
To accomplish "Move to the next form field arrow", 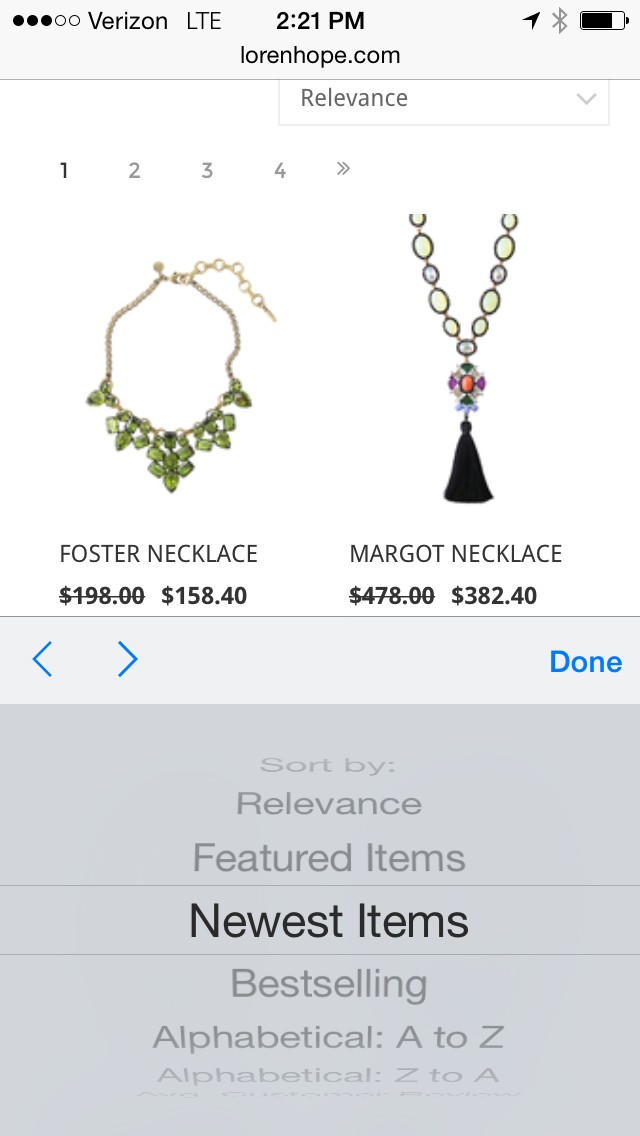I will 127,660.
